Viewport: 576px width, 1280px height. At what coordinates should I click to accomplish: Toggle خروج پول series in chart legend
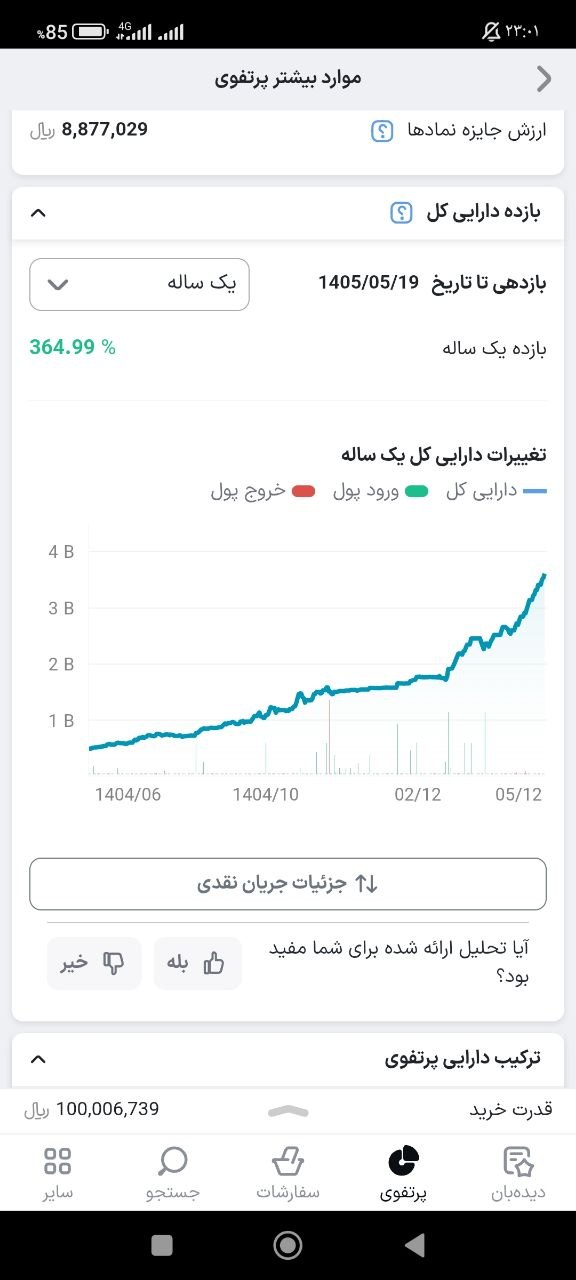tap(263, 490)
